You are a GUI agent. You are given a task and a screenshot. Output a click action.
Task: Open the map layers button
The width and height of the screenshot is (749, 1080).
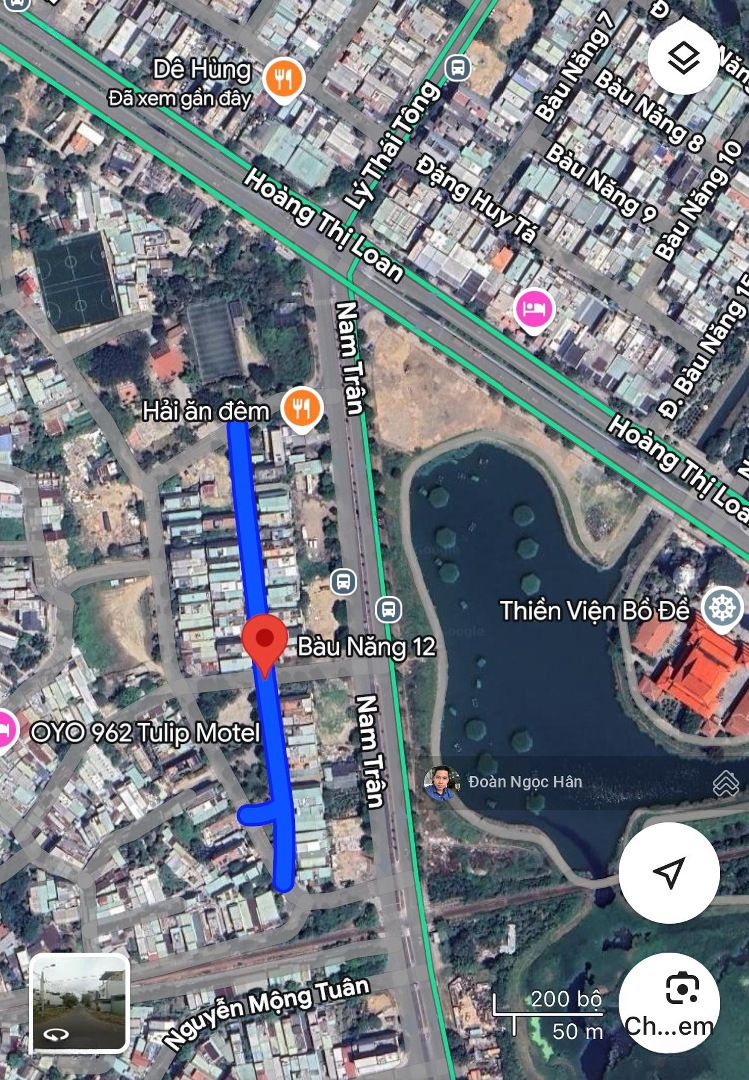click(x=684, y=57)
